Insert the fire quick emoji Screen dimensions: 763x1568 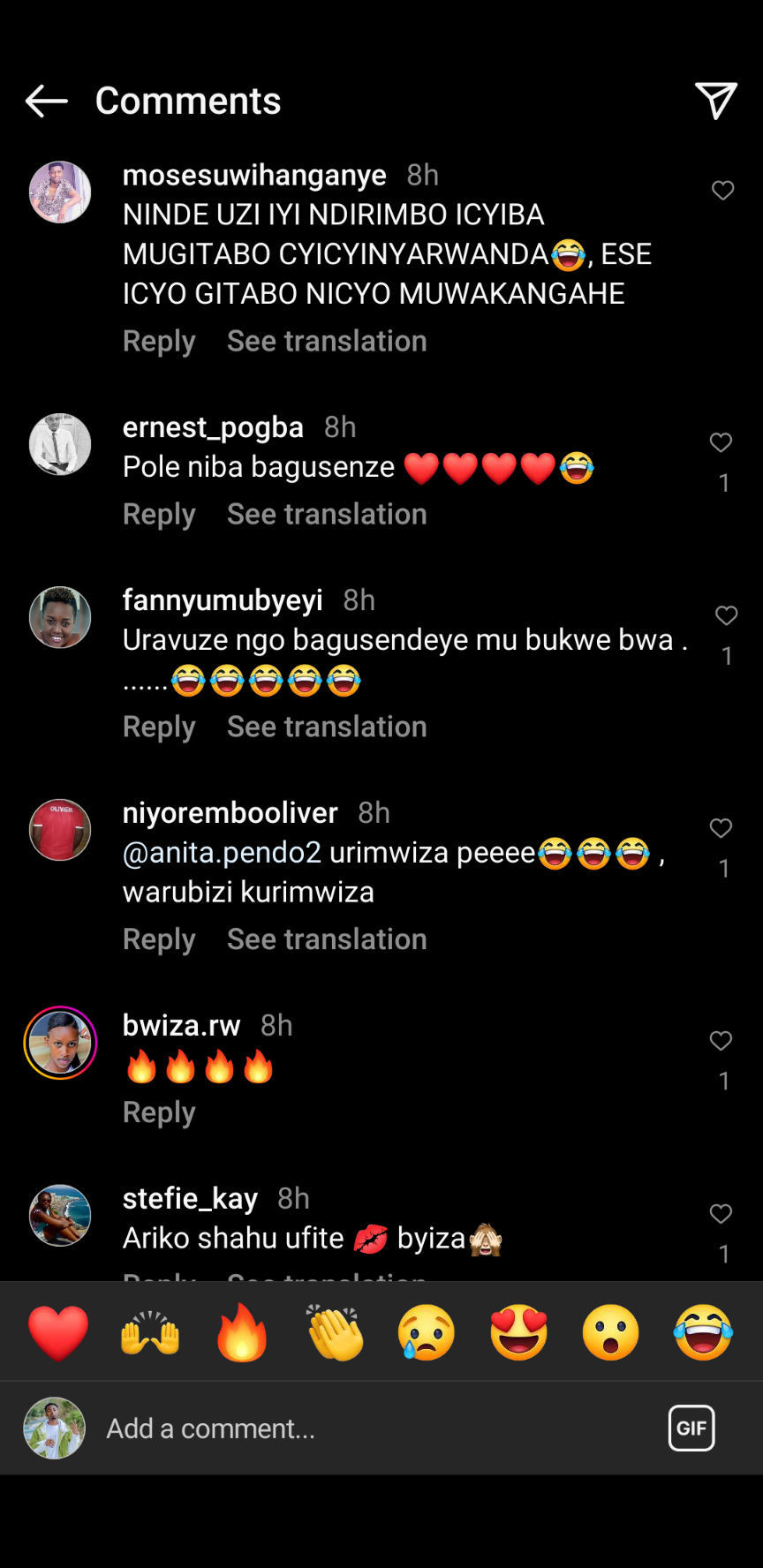tap(242, 1332)
